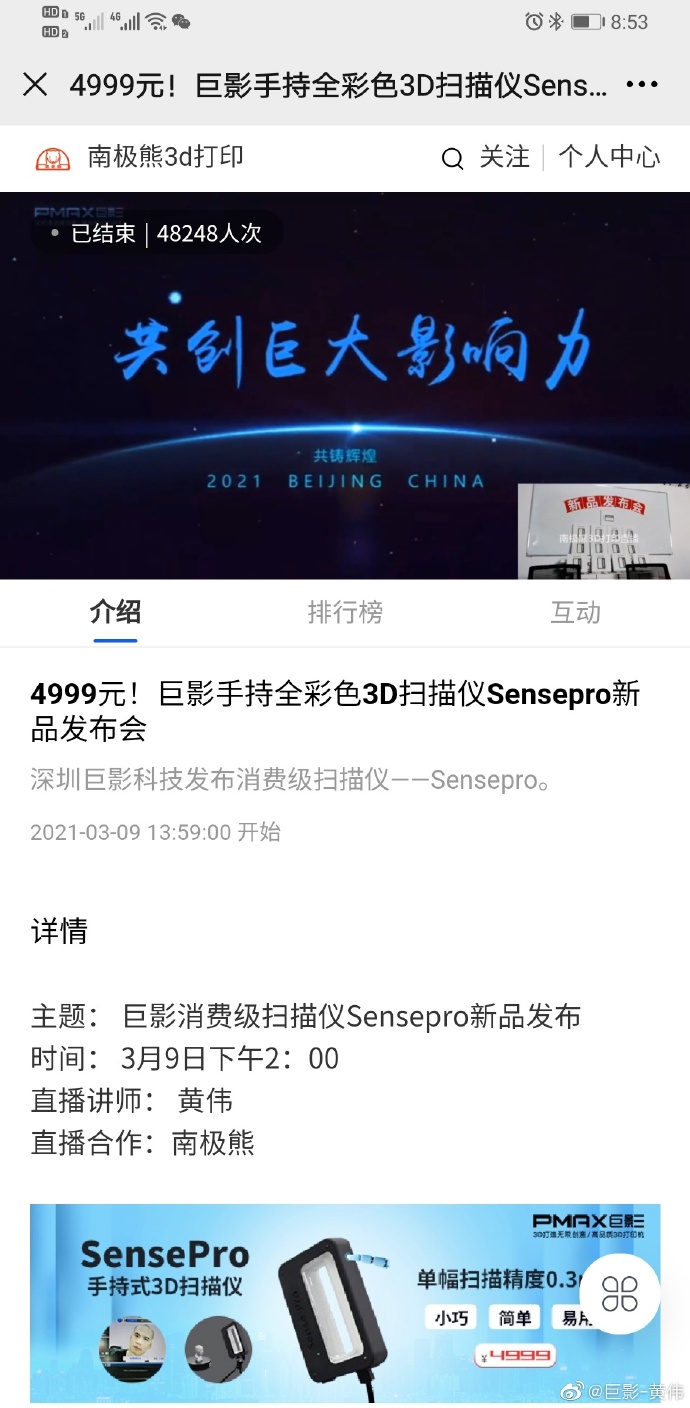Screen dimensions: 690x1408
Task: Follow the channel via 关注
Action: tap(504, 157)
